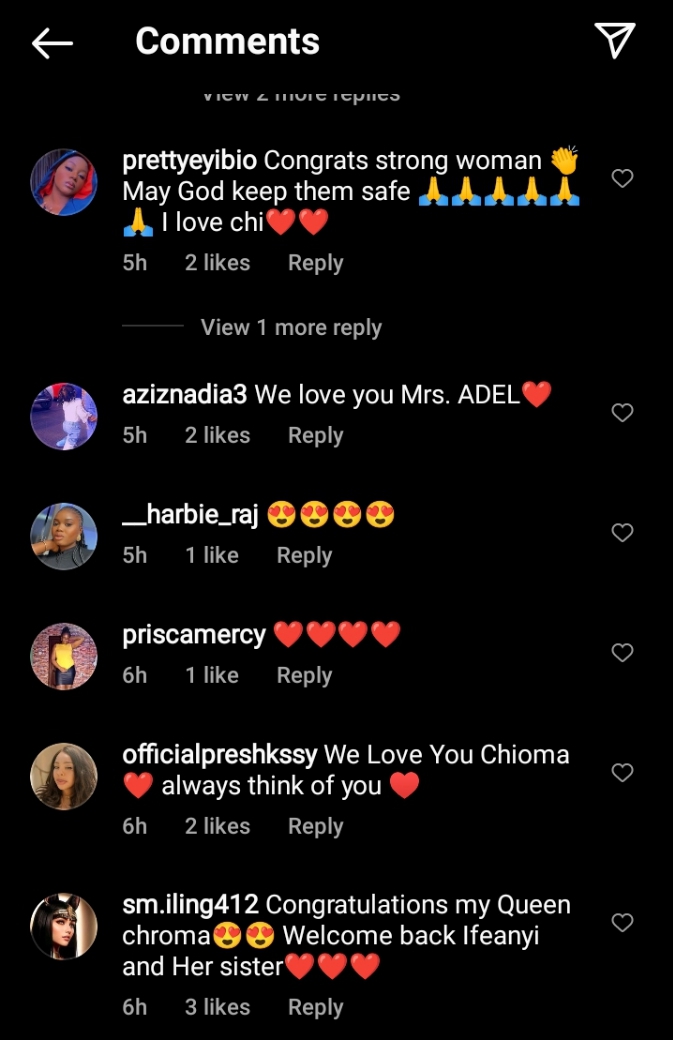Expand View 1 more reply

291,328
